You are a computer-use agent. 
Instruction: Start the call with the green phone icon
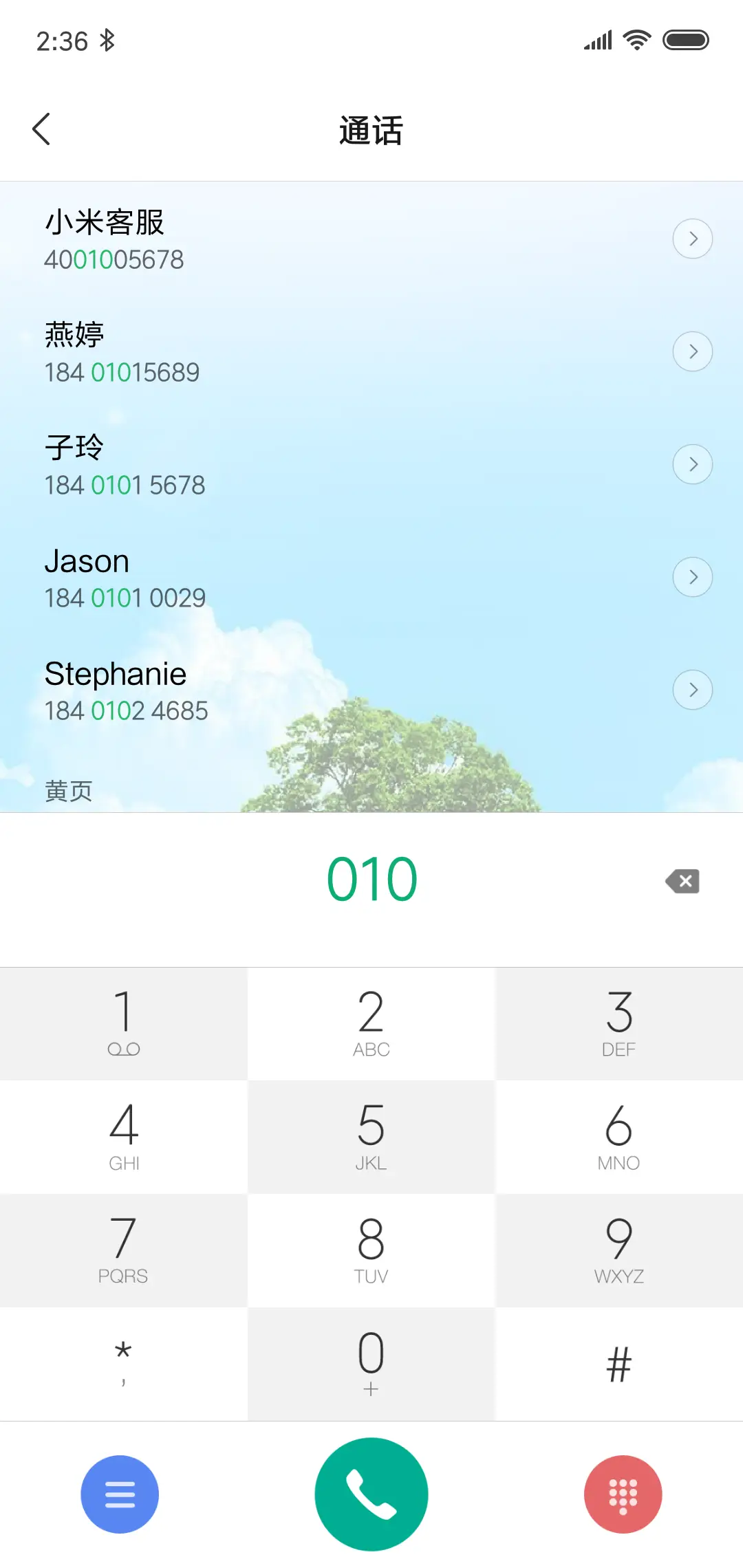[371, 1494]
